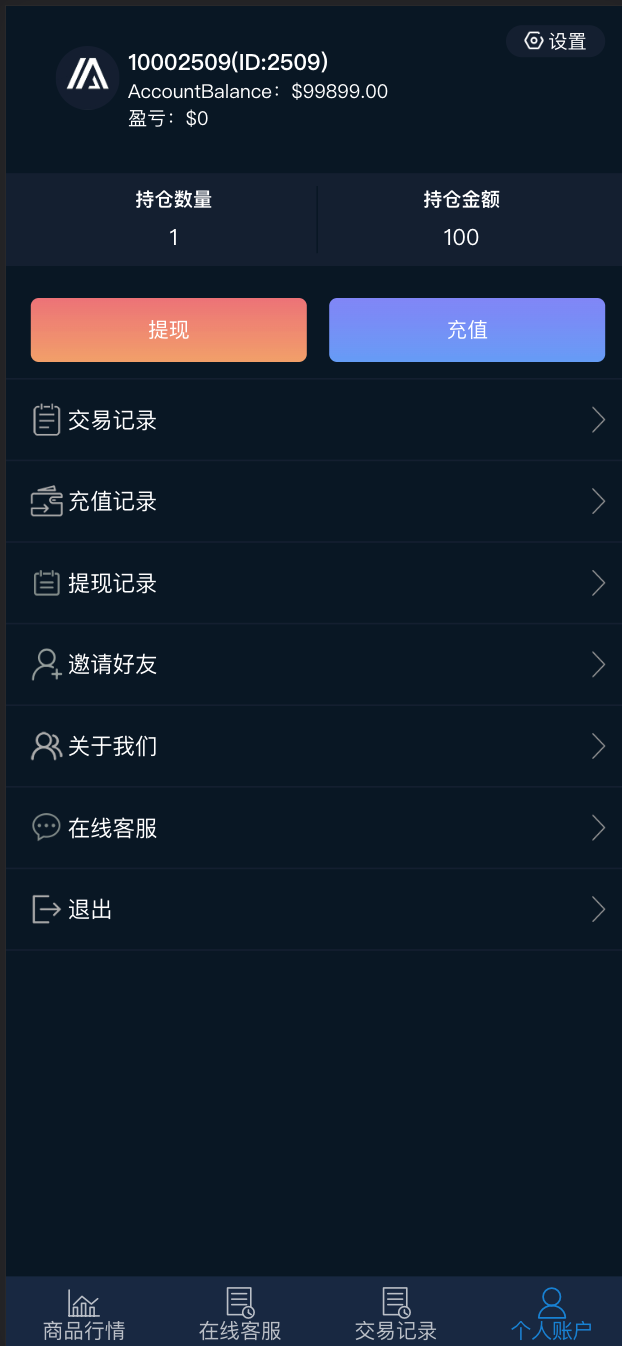Open the 在线客服 list row
This screenshot has width=622, height=1346.
(311, 828)
